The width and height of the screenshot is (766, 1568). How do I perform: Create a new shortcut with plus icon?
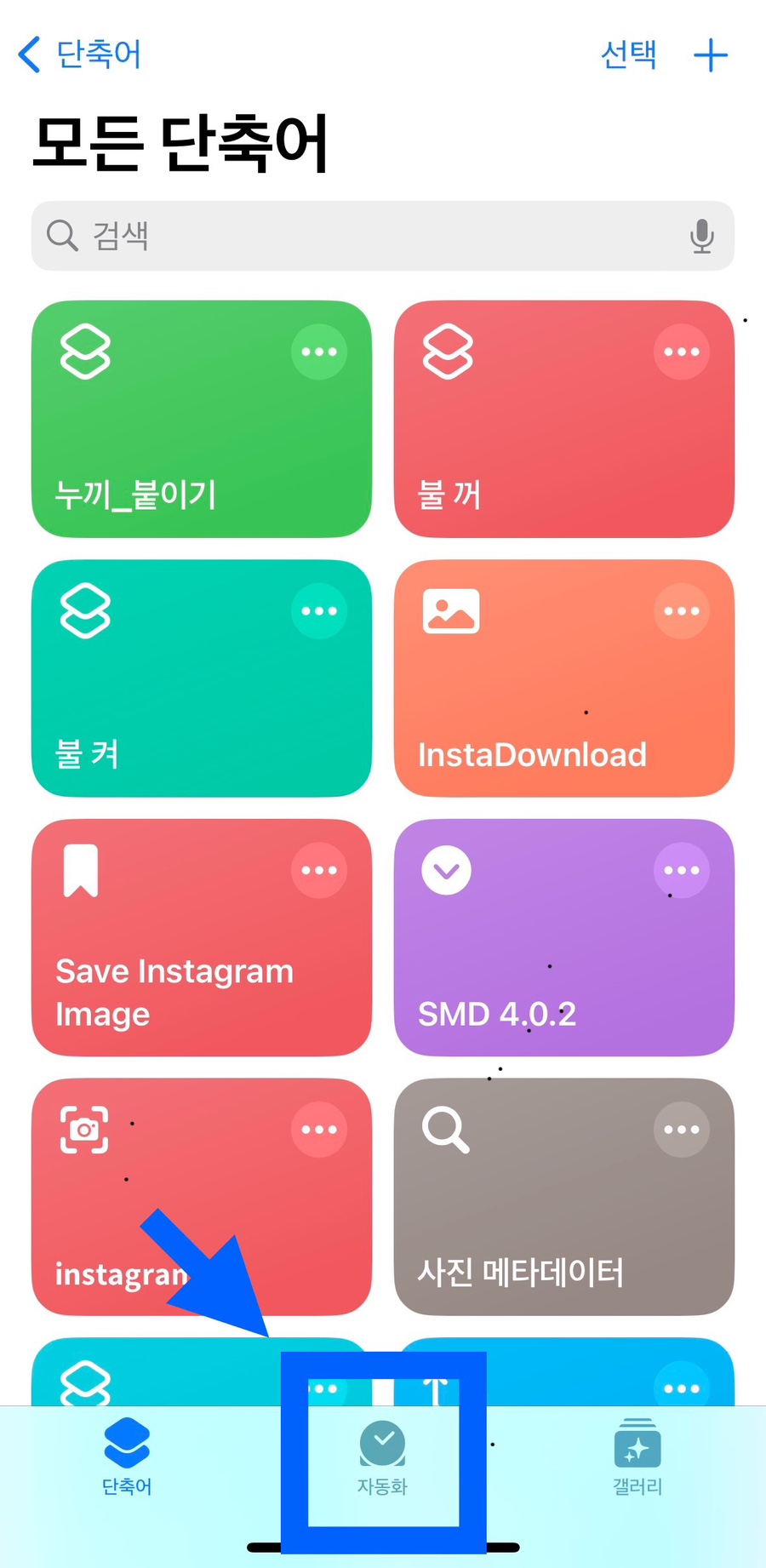point(710,55)
